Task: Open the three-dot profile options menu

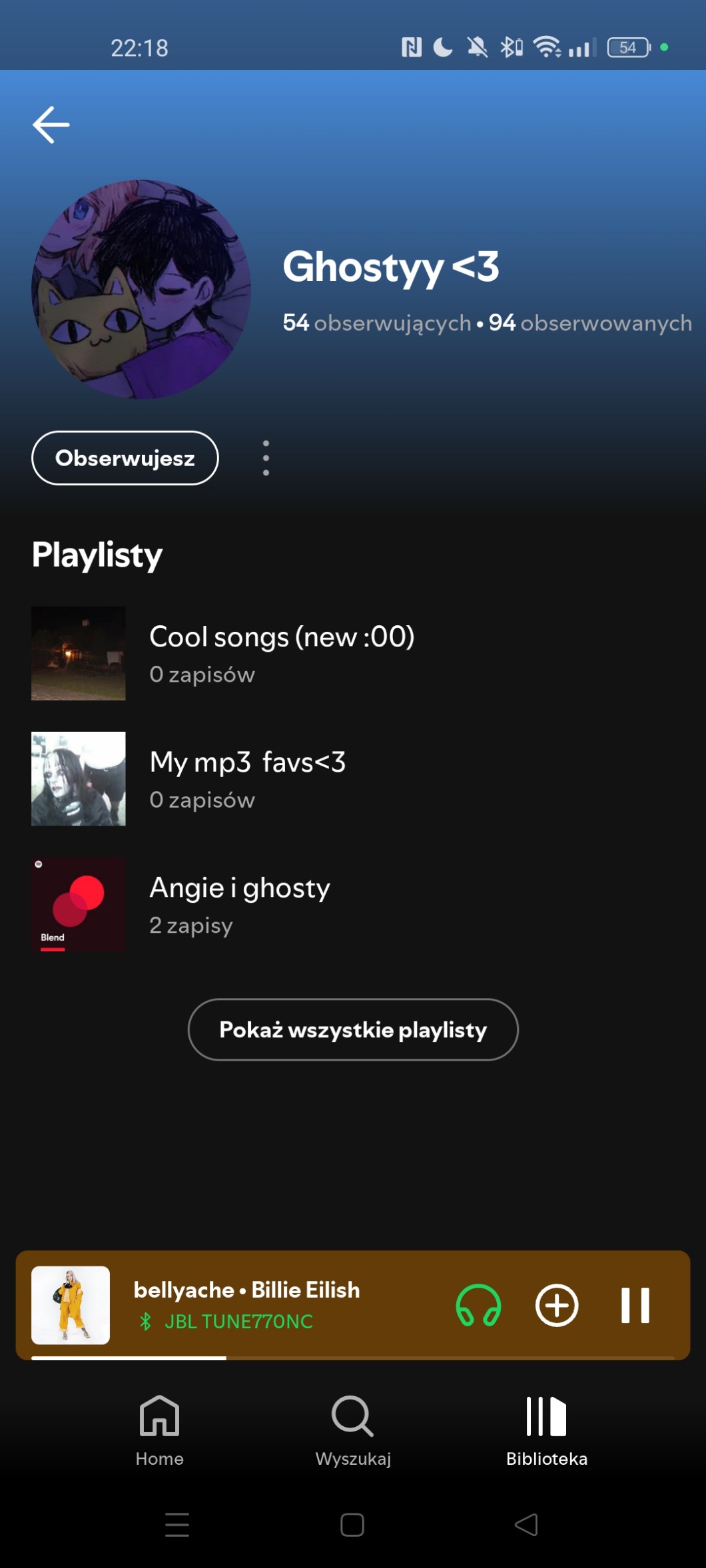Action: click(x=266, y=458)
